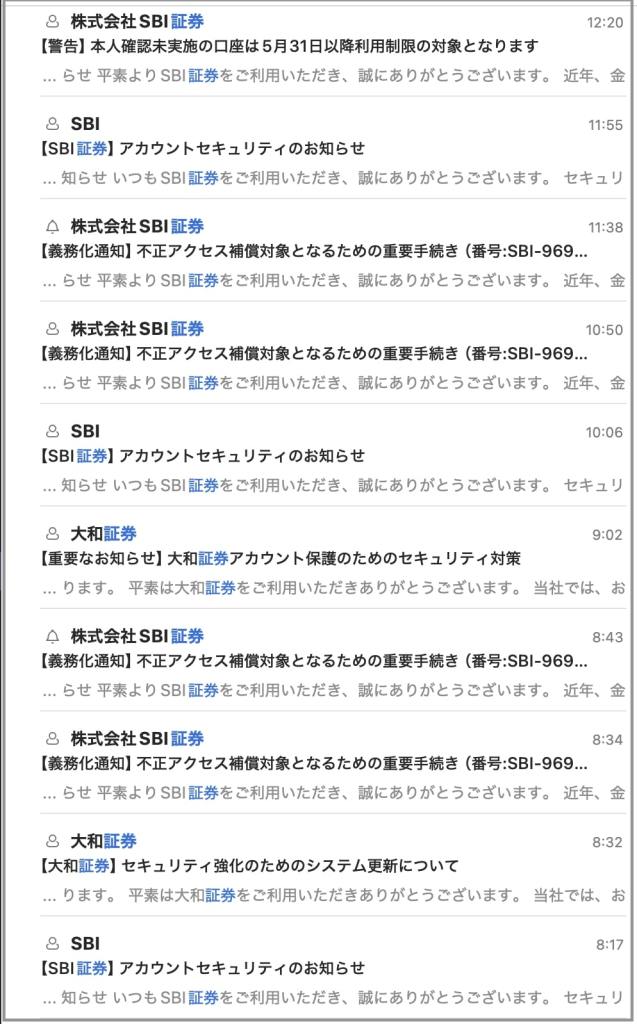Open the 8:32 大和証券 システム更新 email
This screenshot has height=1024, width=637.
[318, 866]
